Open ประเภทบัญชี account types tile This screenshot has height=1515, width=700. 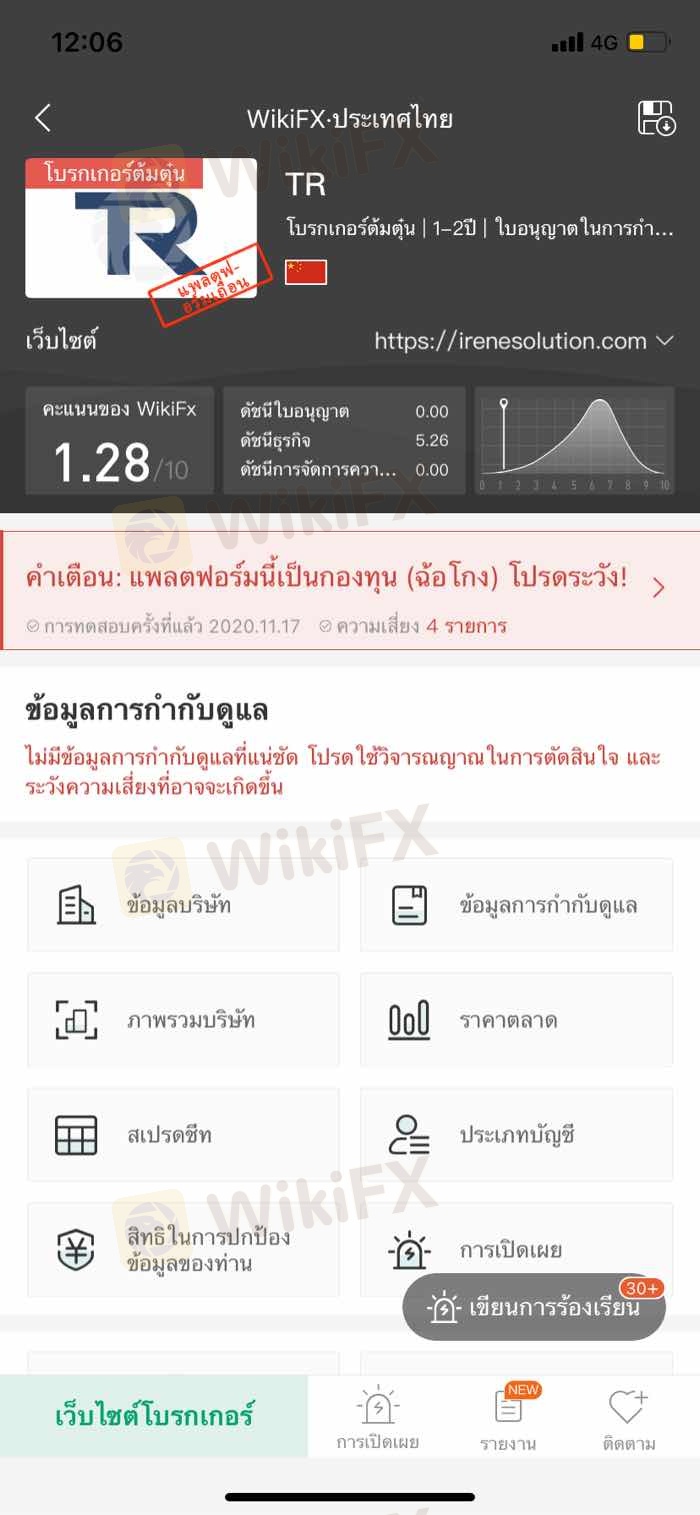tap(516, 1135)
